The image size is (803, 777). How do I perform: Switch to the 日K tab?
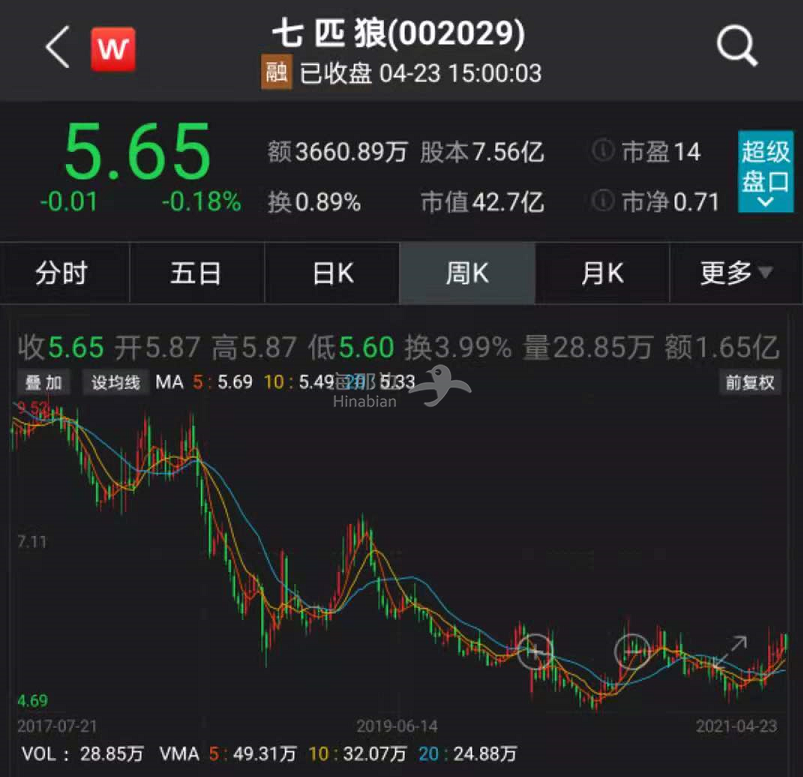click(332, 273)
